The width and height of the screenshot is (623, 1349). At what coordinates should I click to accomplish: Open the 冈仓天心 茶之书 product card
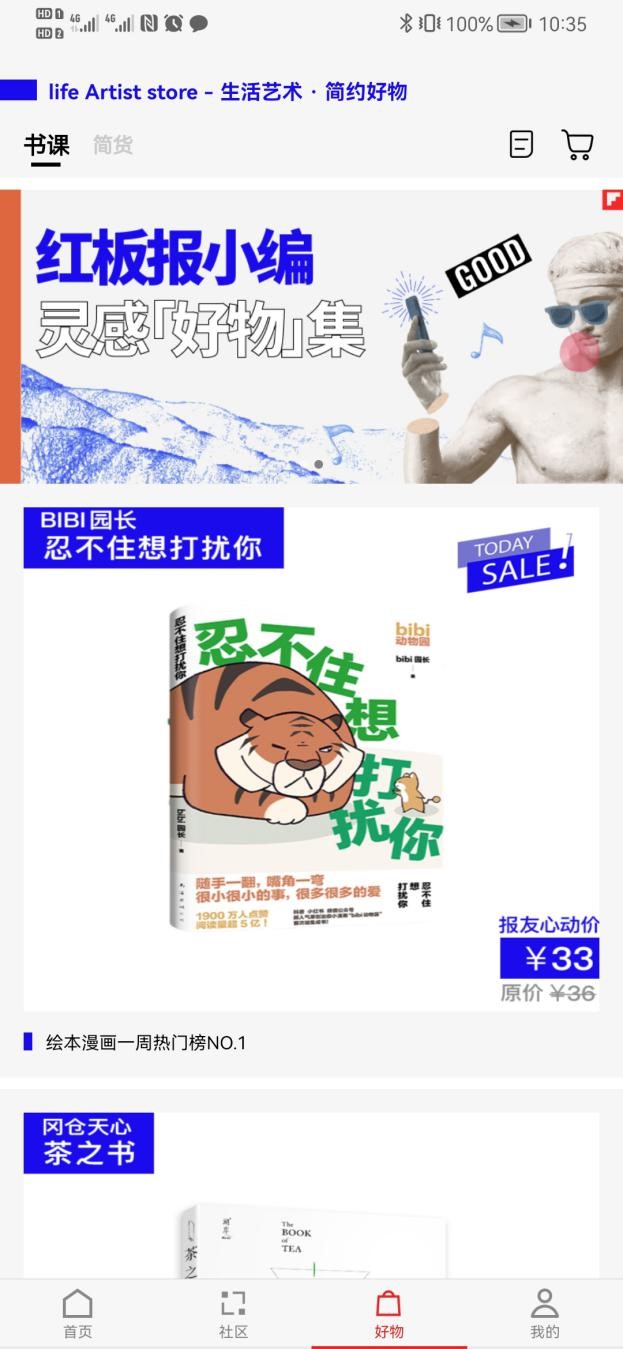311,1195
